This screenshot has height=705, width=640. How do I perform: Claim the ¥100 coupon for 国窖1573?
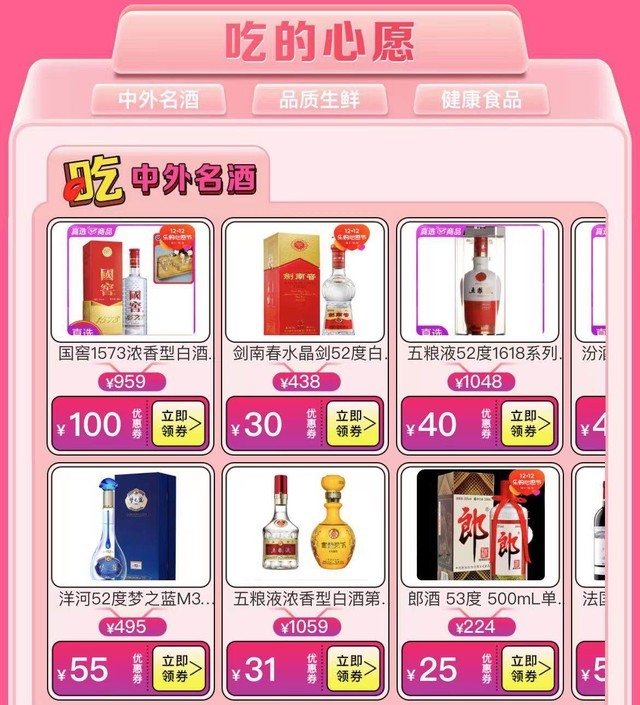(179, 424)
